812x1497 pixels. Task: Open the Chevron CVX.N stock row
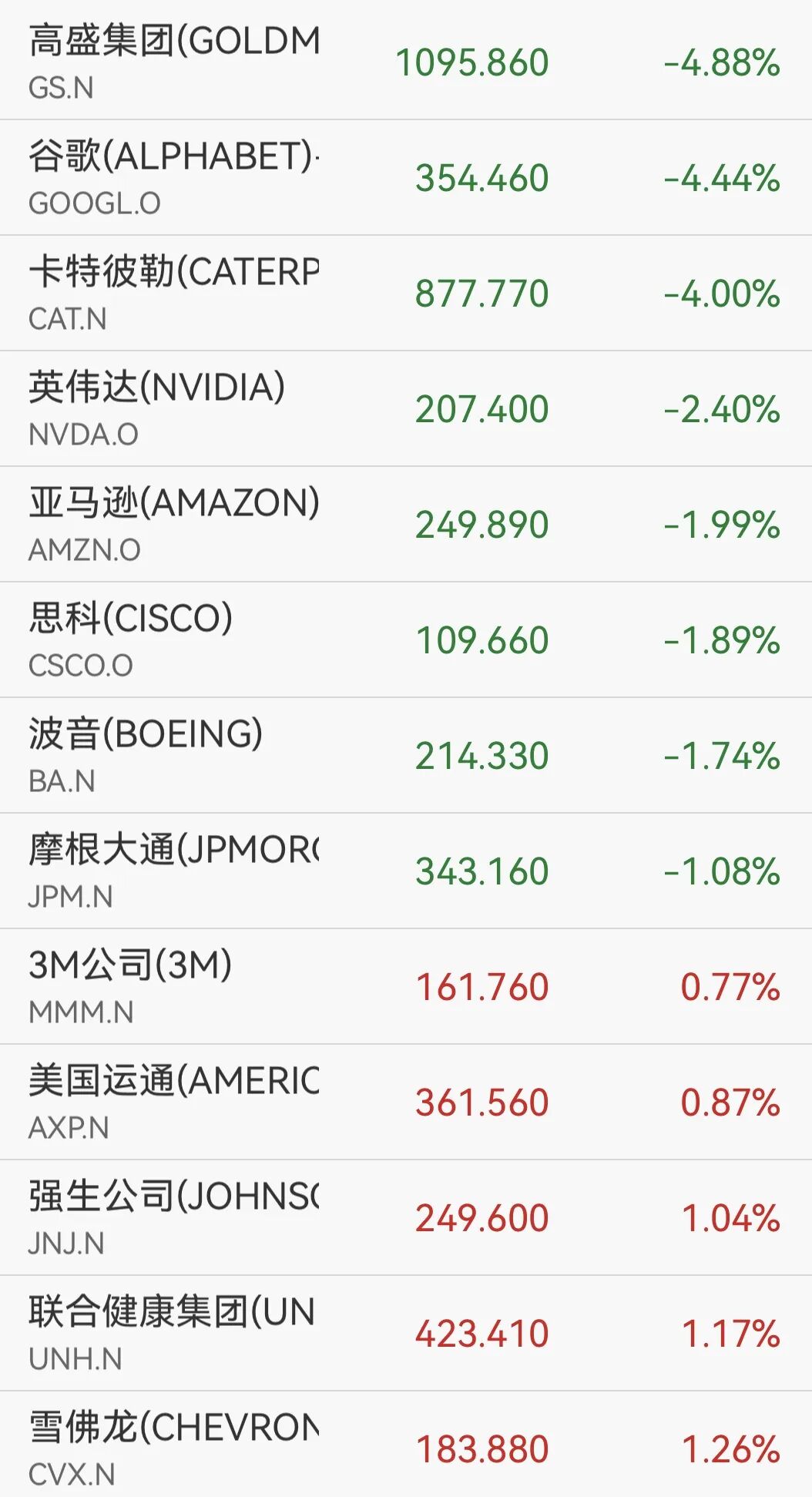(406, 1445)
